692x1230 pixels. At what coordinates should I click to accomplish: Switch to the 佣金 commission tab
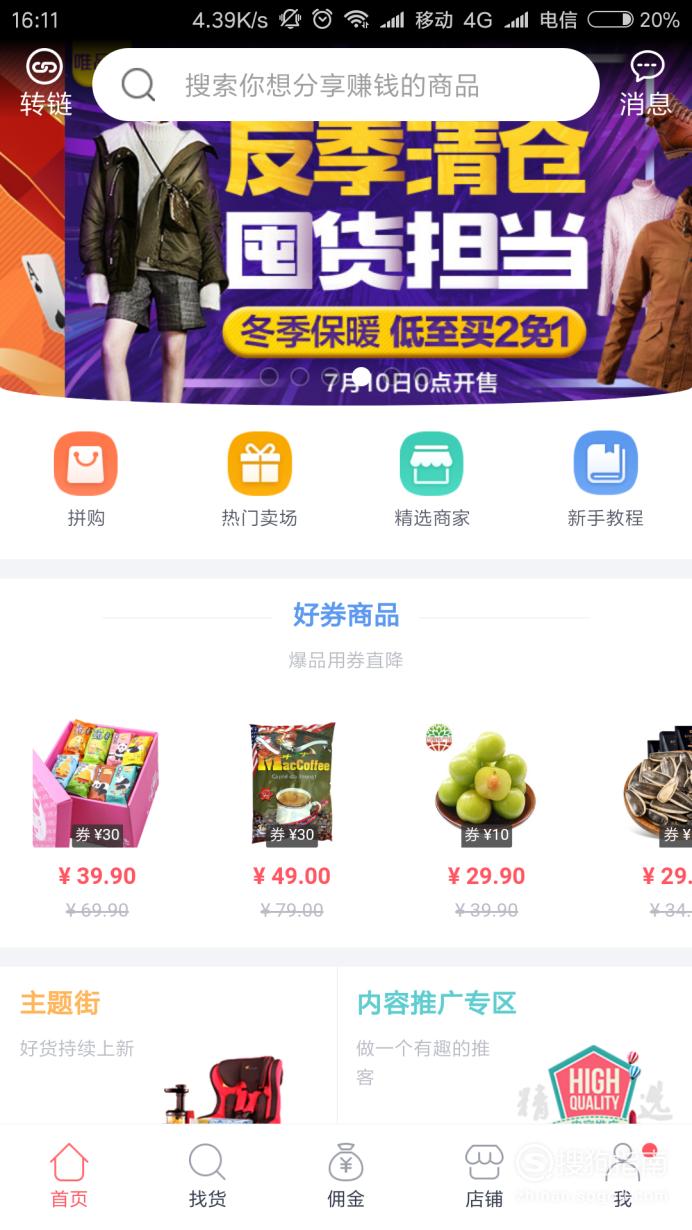[346, 1176]
